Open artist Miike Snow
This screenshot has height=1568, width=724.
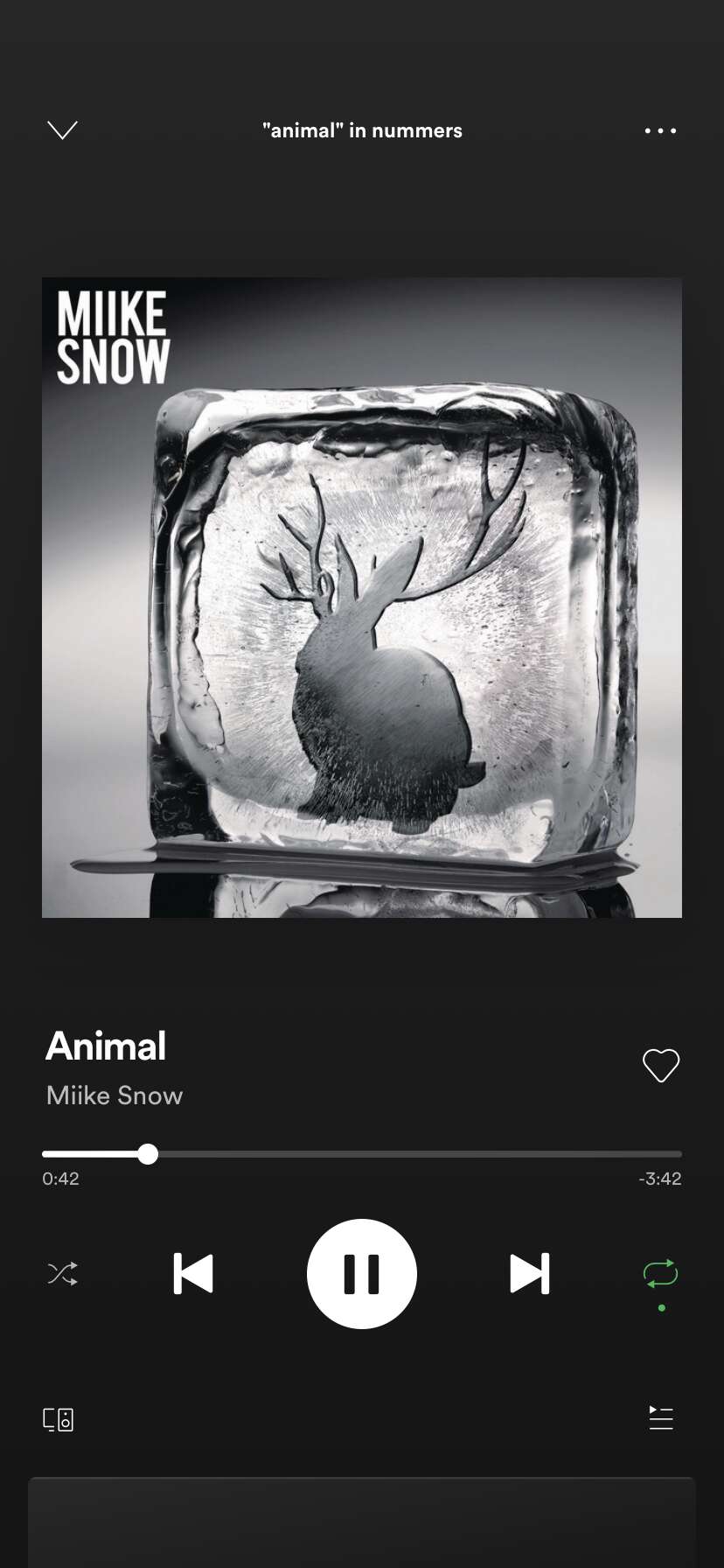click(x=115, y=1095)
